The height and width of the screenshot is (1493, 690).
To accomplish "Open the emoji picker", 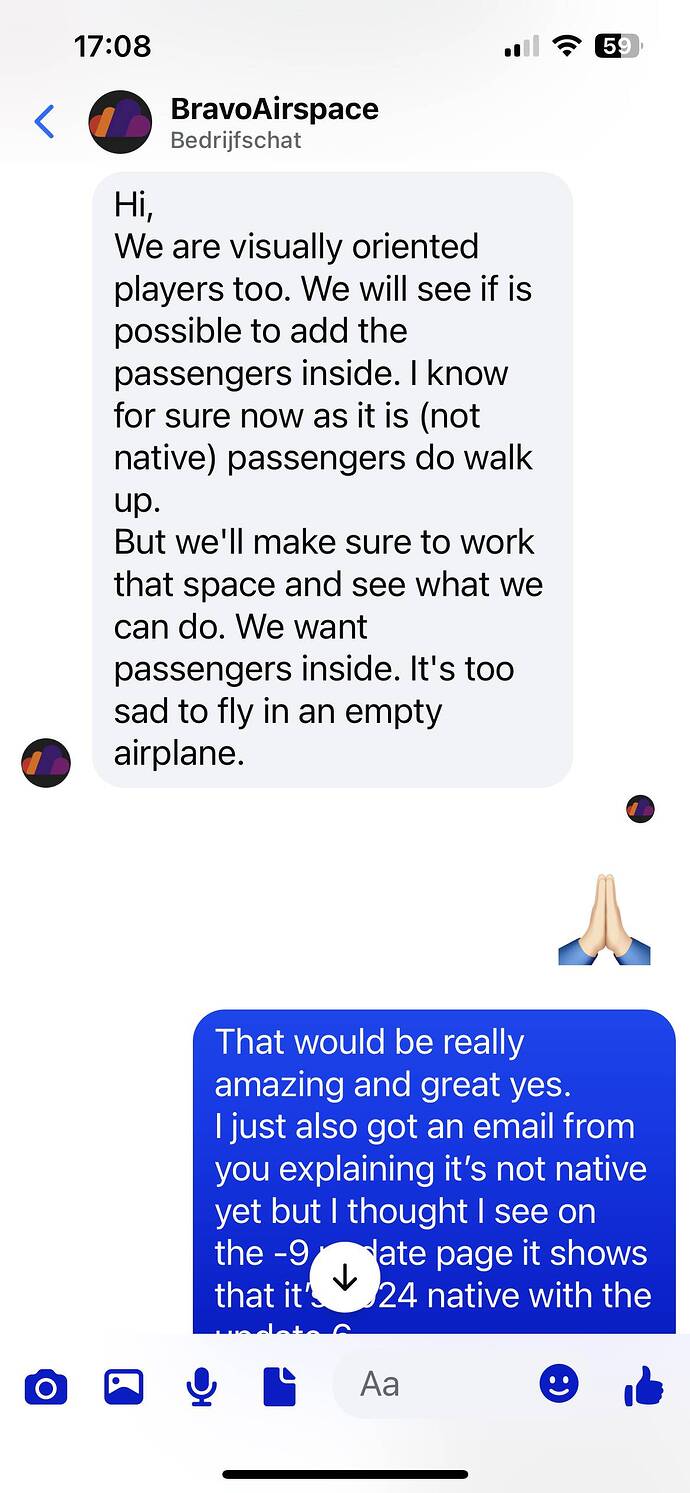I will (559, 1384).
